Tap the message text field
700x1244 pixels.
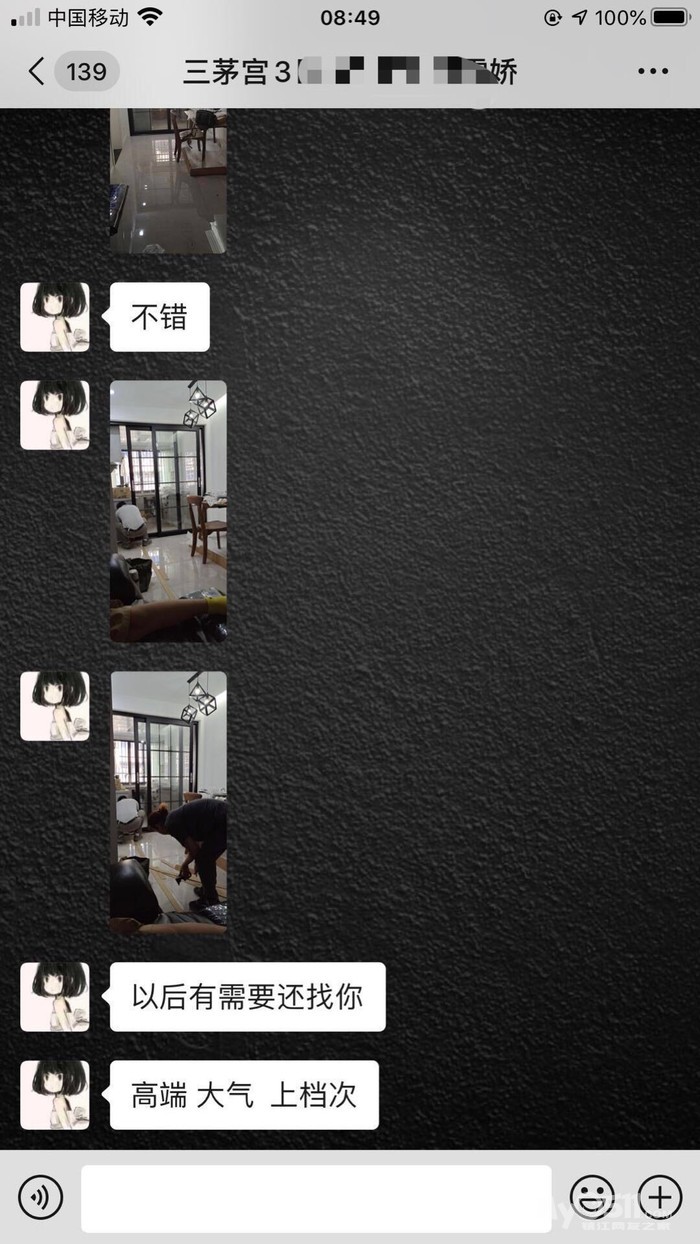point(316,1198)
